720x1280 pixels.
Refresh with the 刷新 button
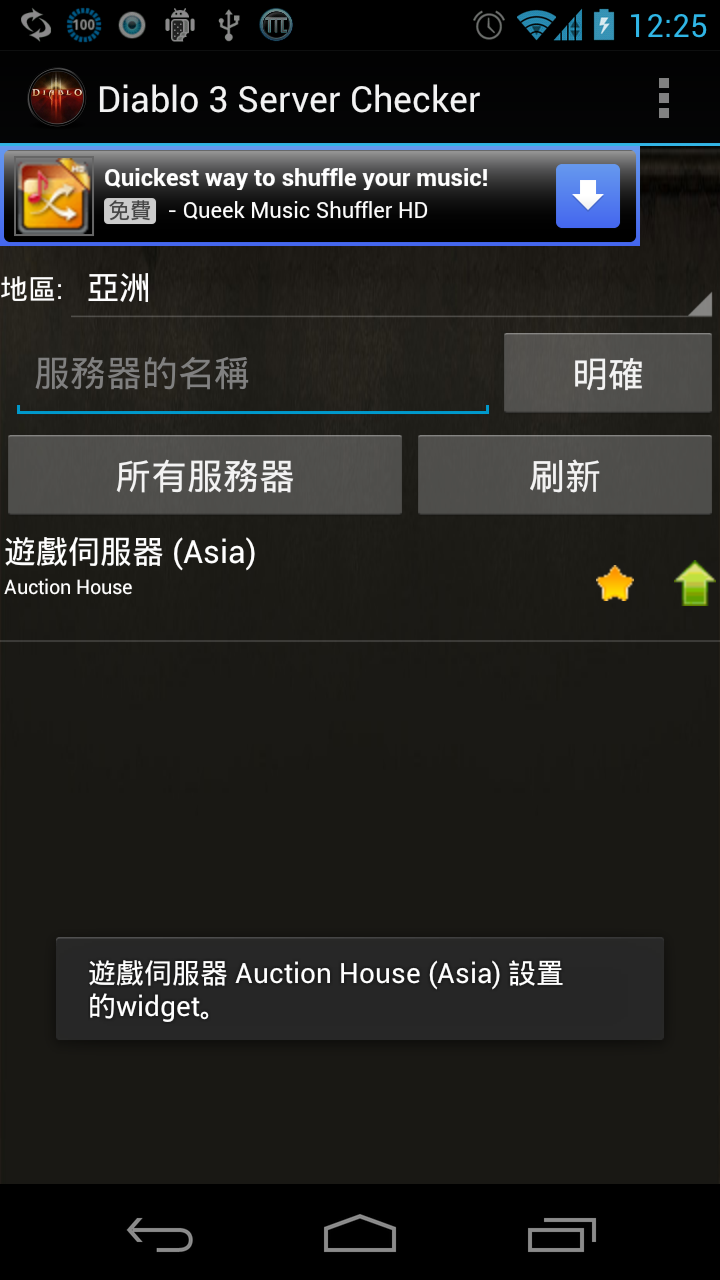pos(564,476)
